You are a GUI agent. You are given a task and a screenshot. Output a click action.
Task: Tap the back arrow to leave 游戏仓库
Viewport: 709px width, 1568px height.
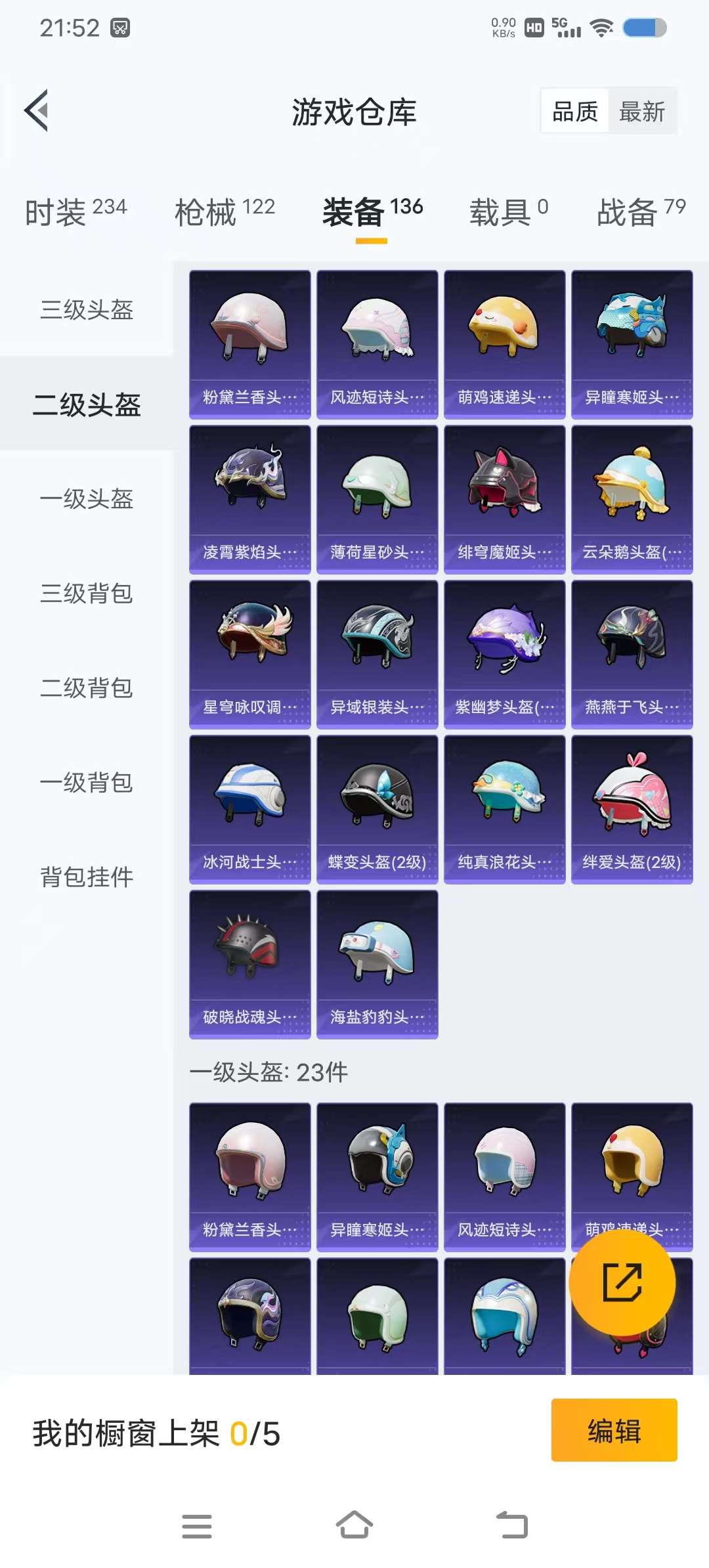[37, 110]
